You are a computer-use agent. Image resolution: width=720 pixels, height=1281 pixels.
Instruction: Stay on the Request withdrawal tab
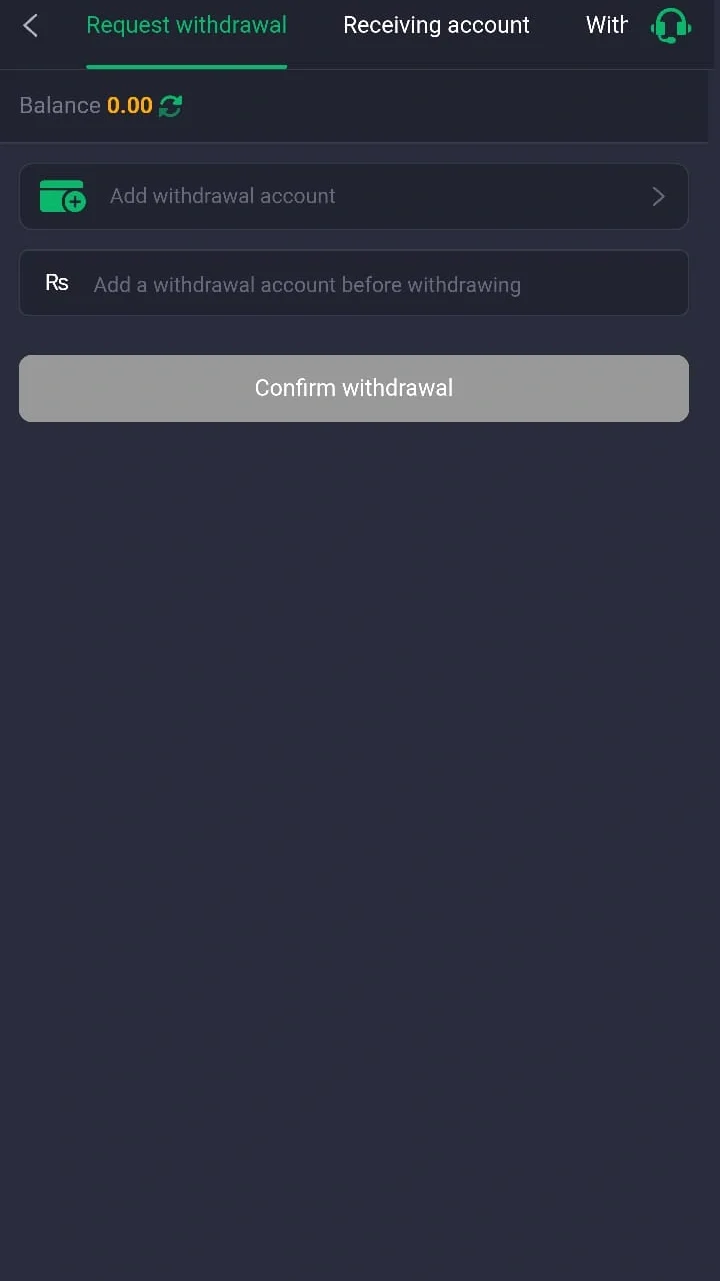point(186,25)
